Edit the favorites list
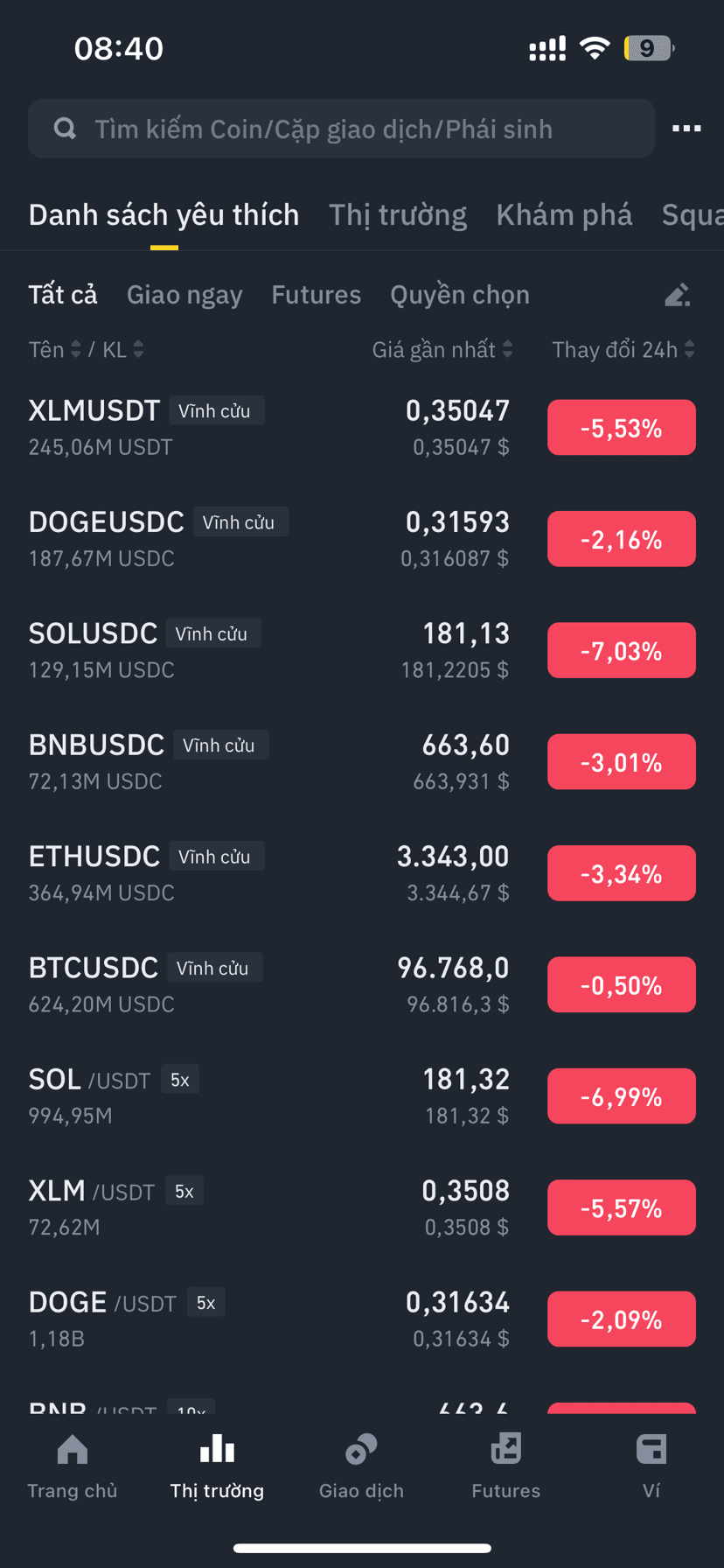Image resolution: width=724 pixels, height=1568 pixels. 677,295
